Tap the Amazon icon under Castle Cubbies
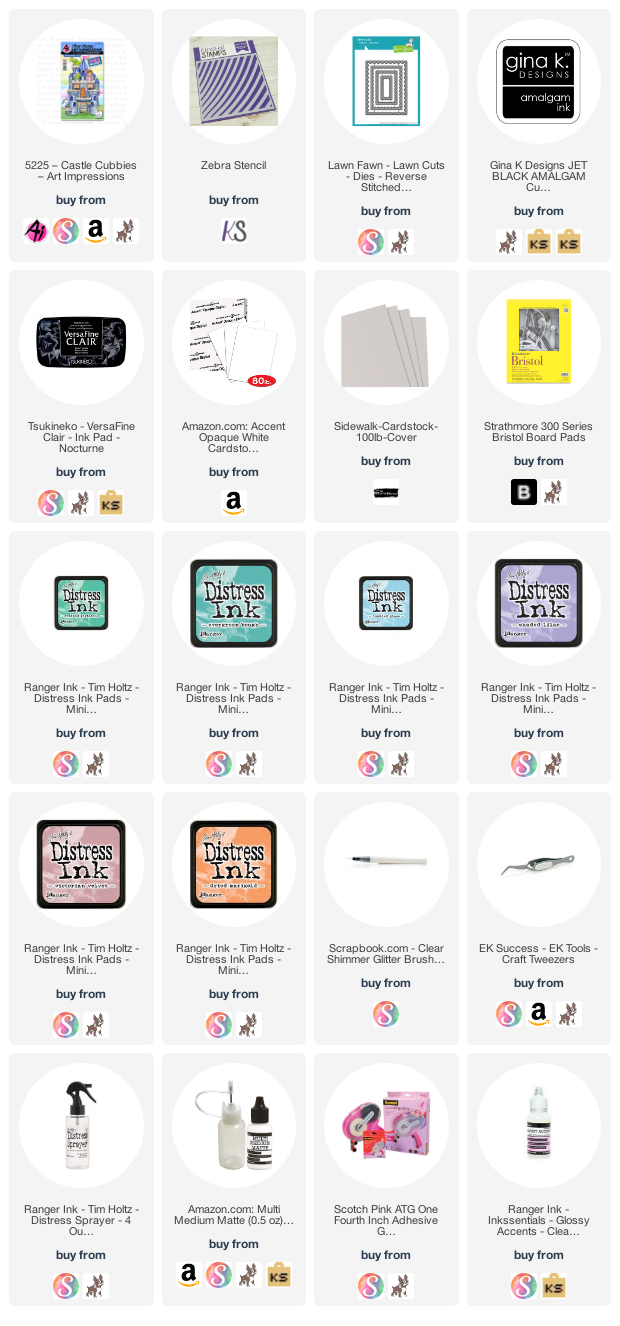 click(x=96, y=231)
